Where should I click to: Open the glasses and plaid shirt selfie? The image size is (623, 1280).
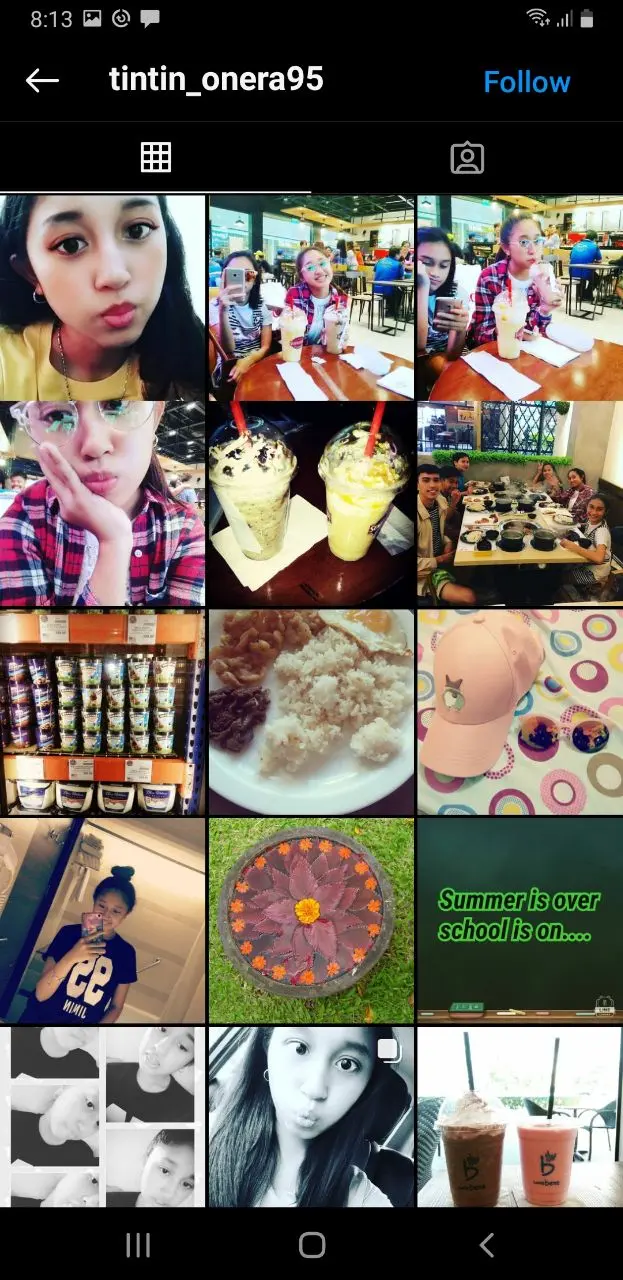click(102, 503)
